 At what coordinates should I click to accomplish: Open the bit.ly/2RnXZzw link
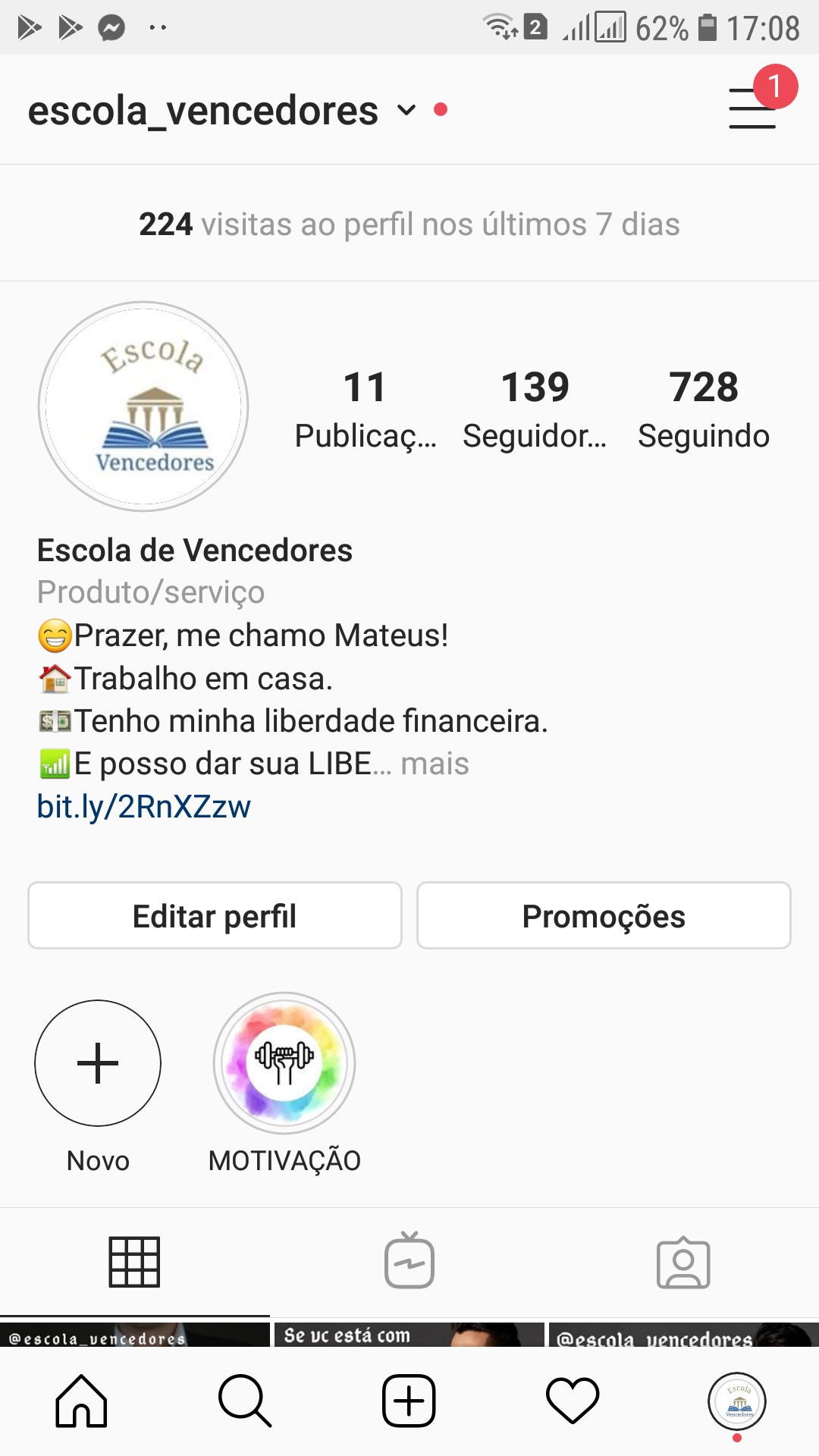point(144,806)
